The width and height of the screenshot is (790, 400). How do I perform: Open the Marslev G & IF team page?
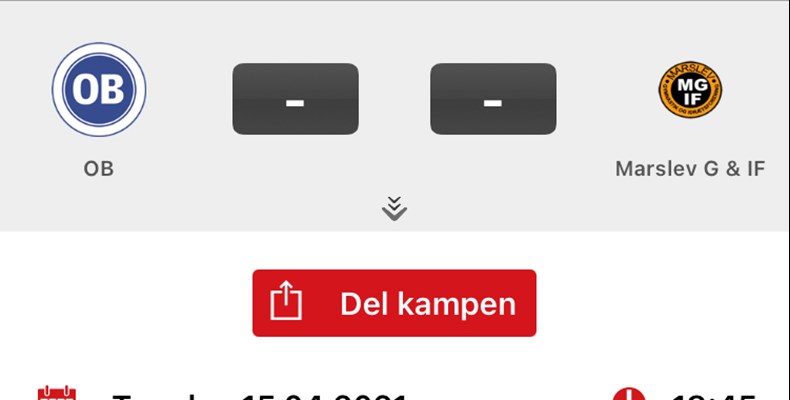690,91
